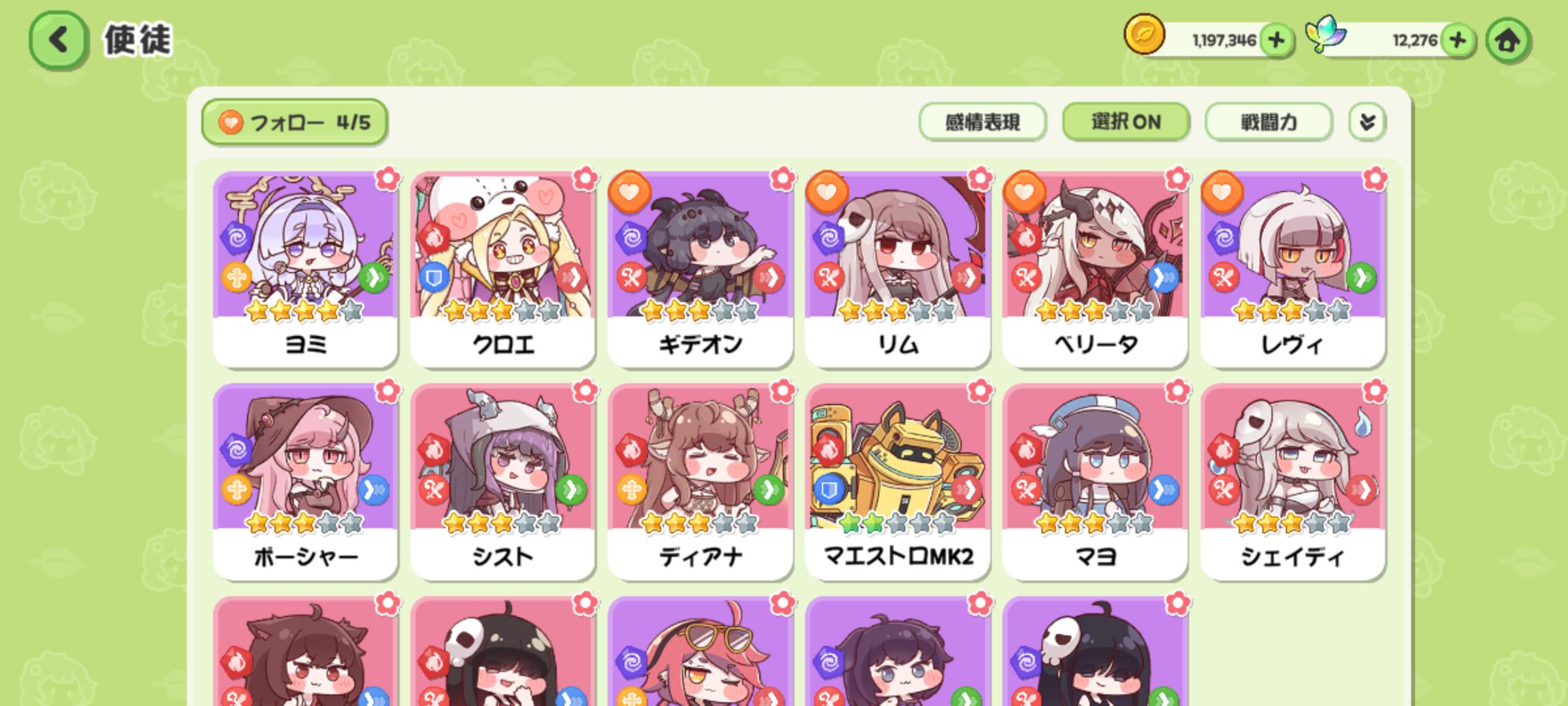The height and width of the screenshot is (706, 1568).
Task: Open the レヴィ character card
Action: [1292, 268]
